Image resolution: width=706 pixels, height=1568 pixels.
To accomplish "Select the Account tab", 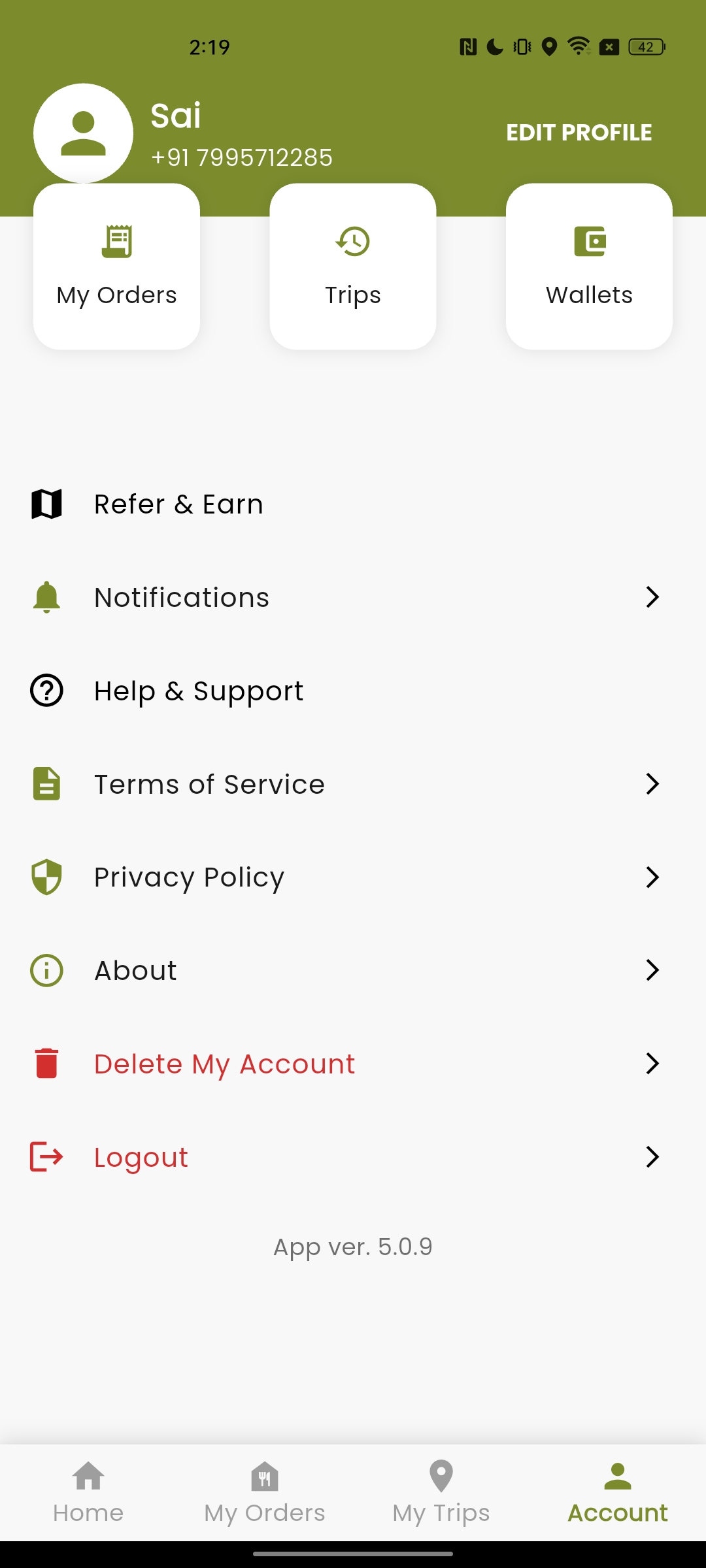I will [x=617, y=1496].
